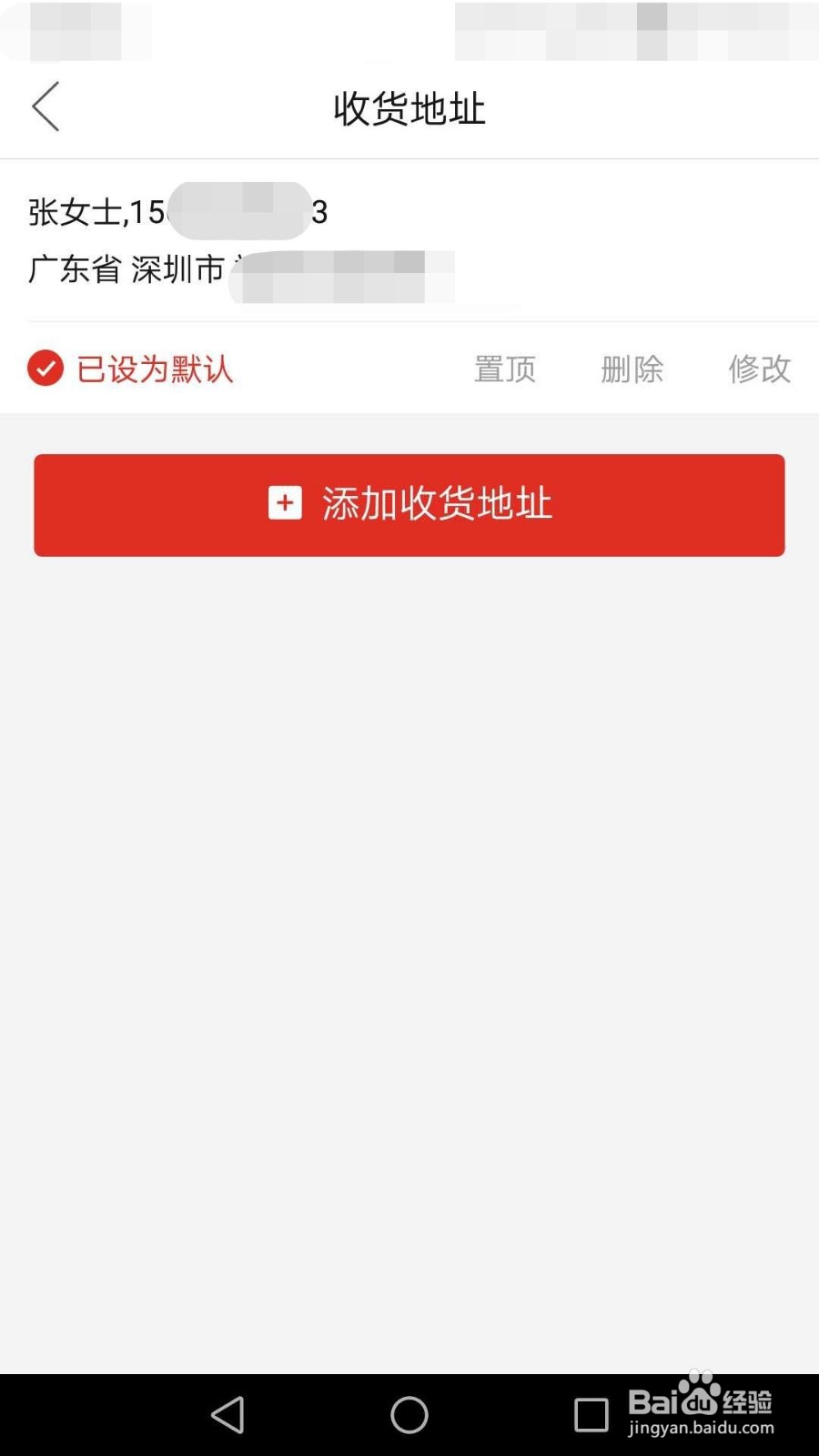This screenshot has width=819, height=1456.
Task: Tap the Android home circle button
Action: pyautogui.click(x=409, y=1414)
